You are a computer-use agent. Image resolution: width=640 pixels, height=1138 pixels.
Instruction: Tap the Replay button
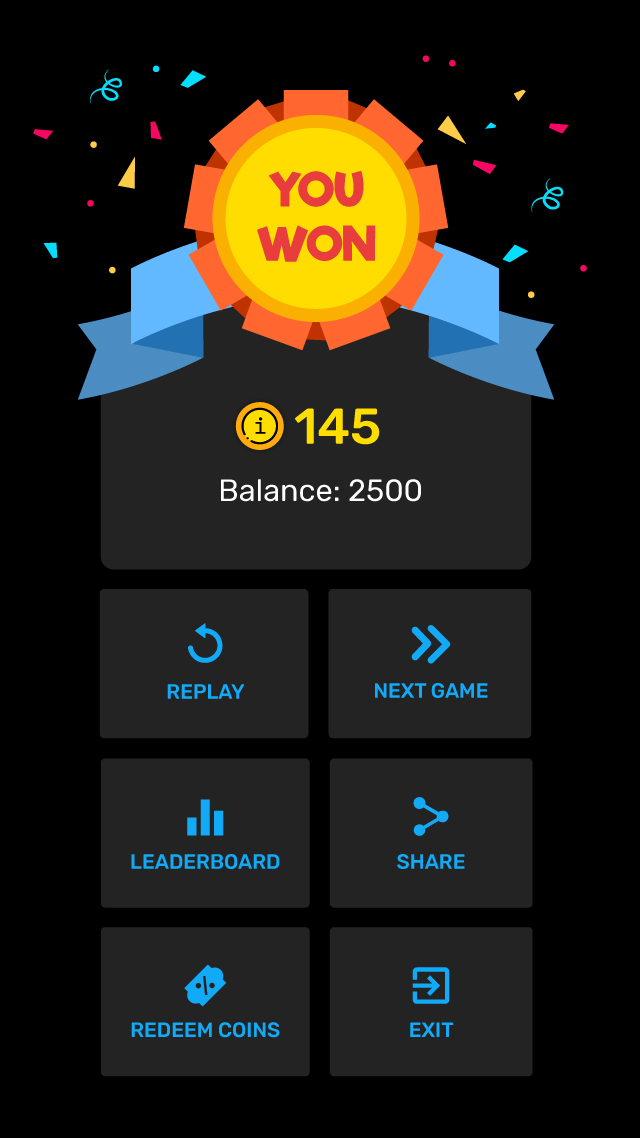point(204,663)
